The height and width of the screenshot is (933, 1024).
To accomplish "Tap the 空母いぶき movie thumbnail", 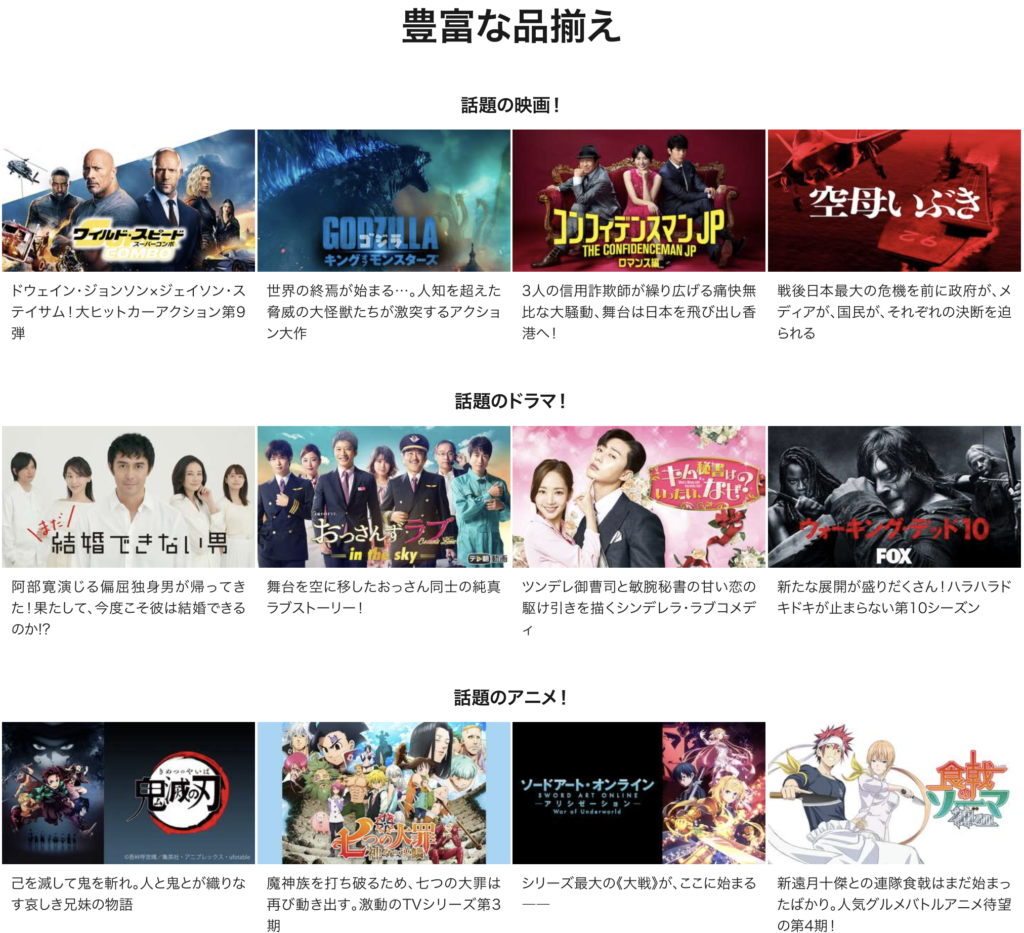I will click(x=894, y=200).
